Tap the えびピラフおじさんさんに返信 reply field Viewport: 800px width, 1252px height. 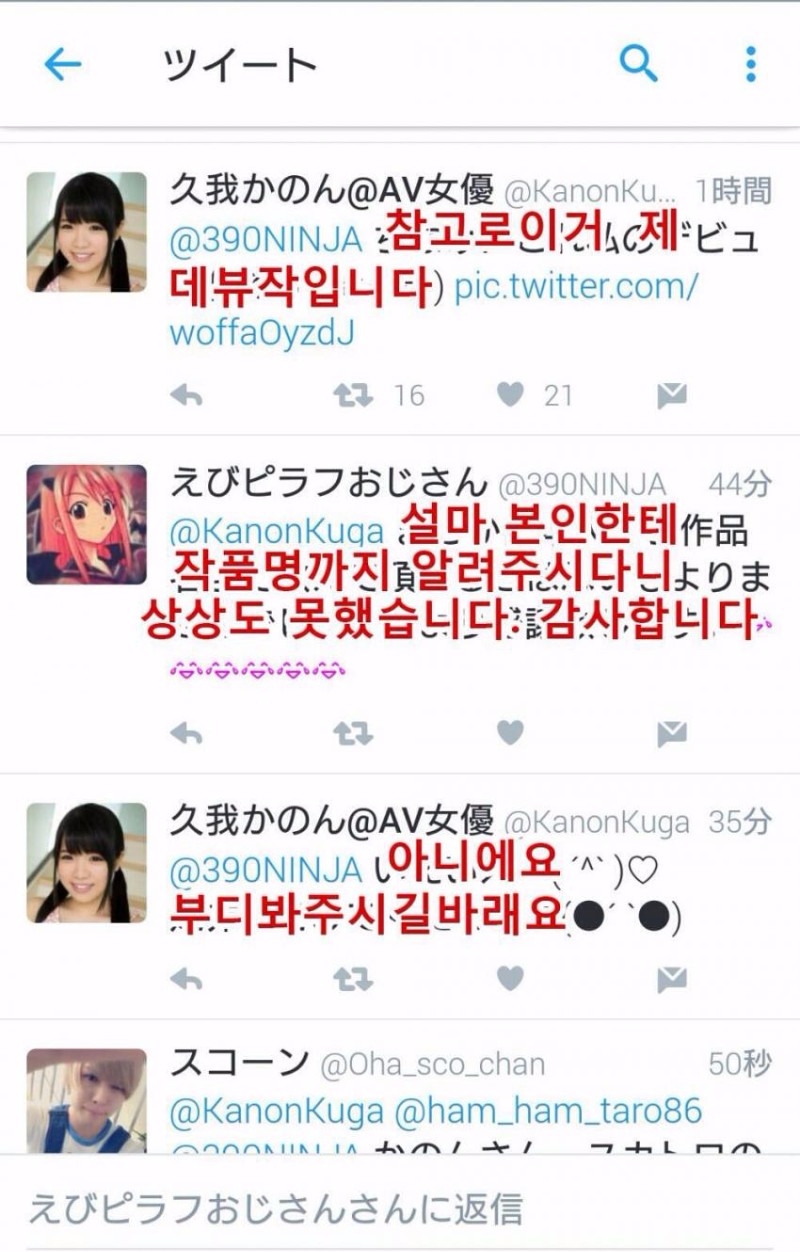tap(400, 1209)
